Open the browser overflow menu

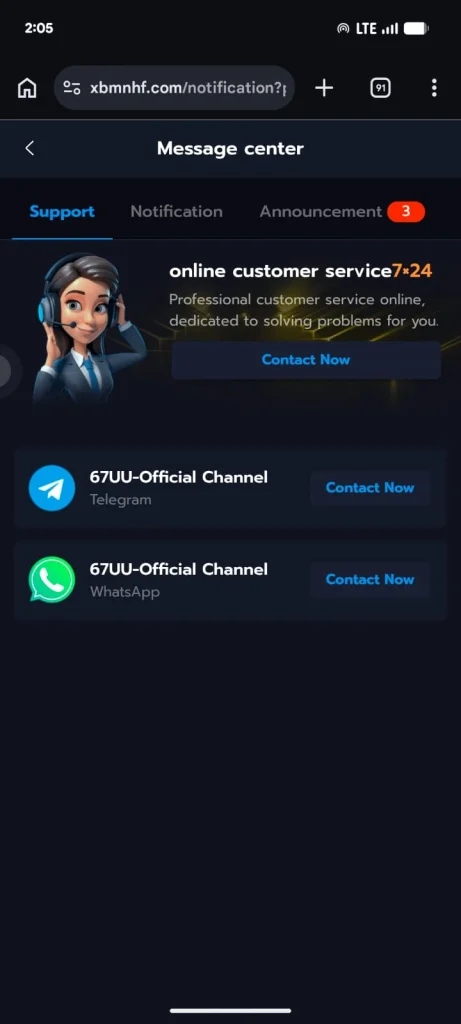click(x=434, y=88)
